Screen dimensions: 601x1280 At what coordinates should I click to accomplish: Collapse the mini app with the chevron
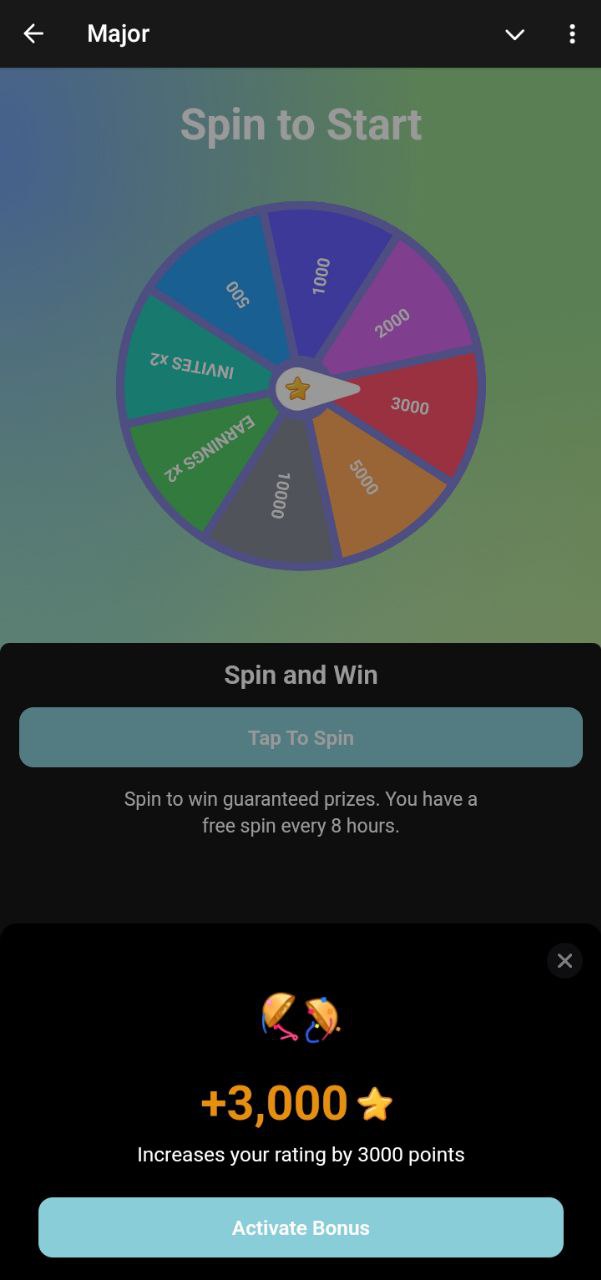(x=515, y=34)
